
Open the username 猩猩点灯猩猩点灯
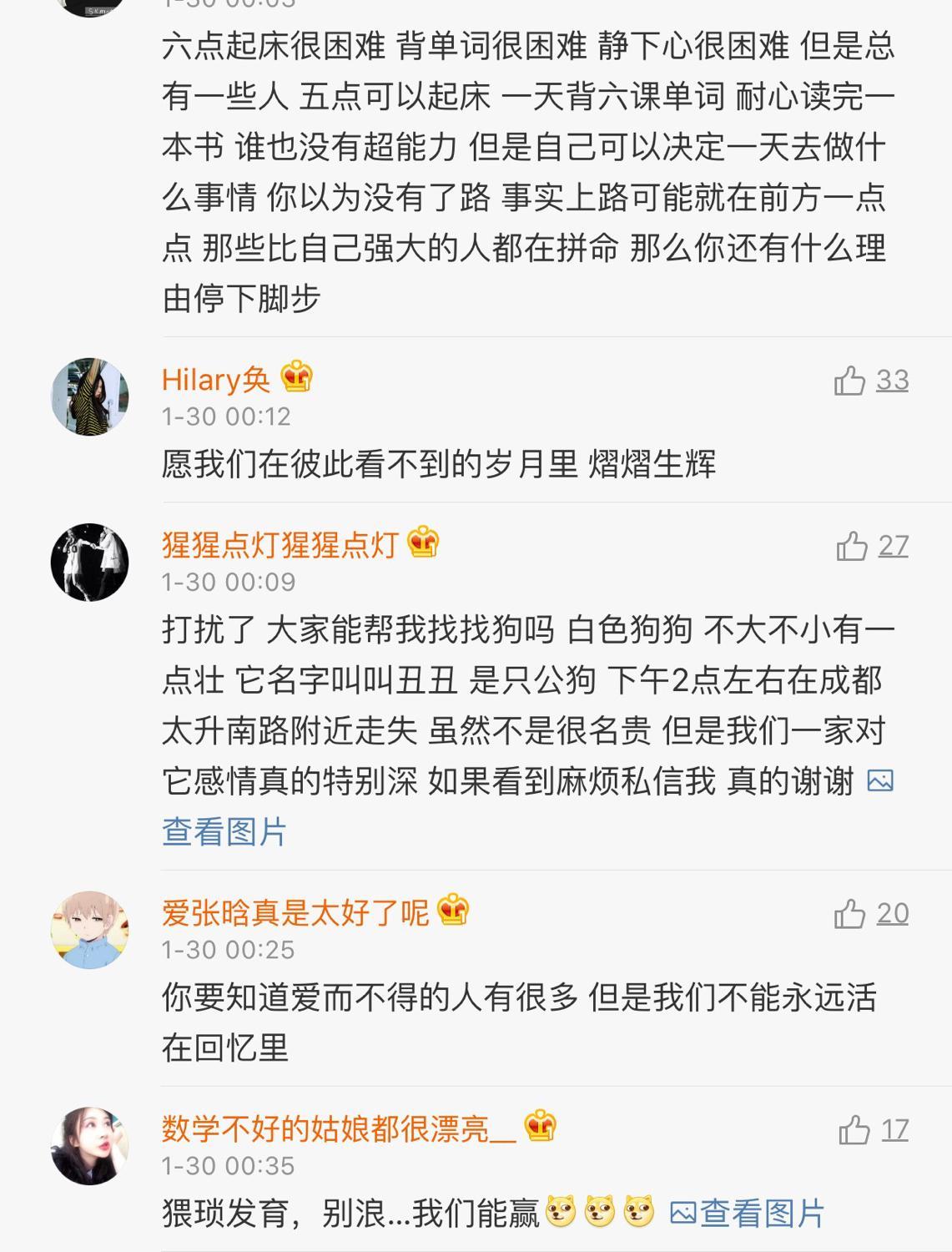[x=280, y=545]
